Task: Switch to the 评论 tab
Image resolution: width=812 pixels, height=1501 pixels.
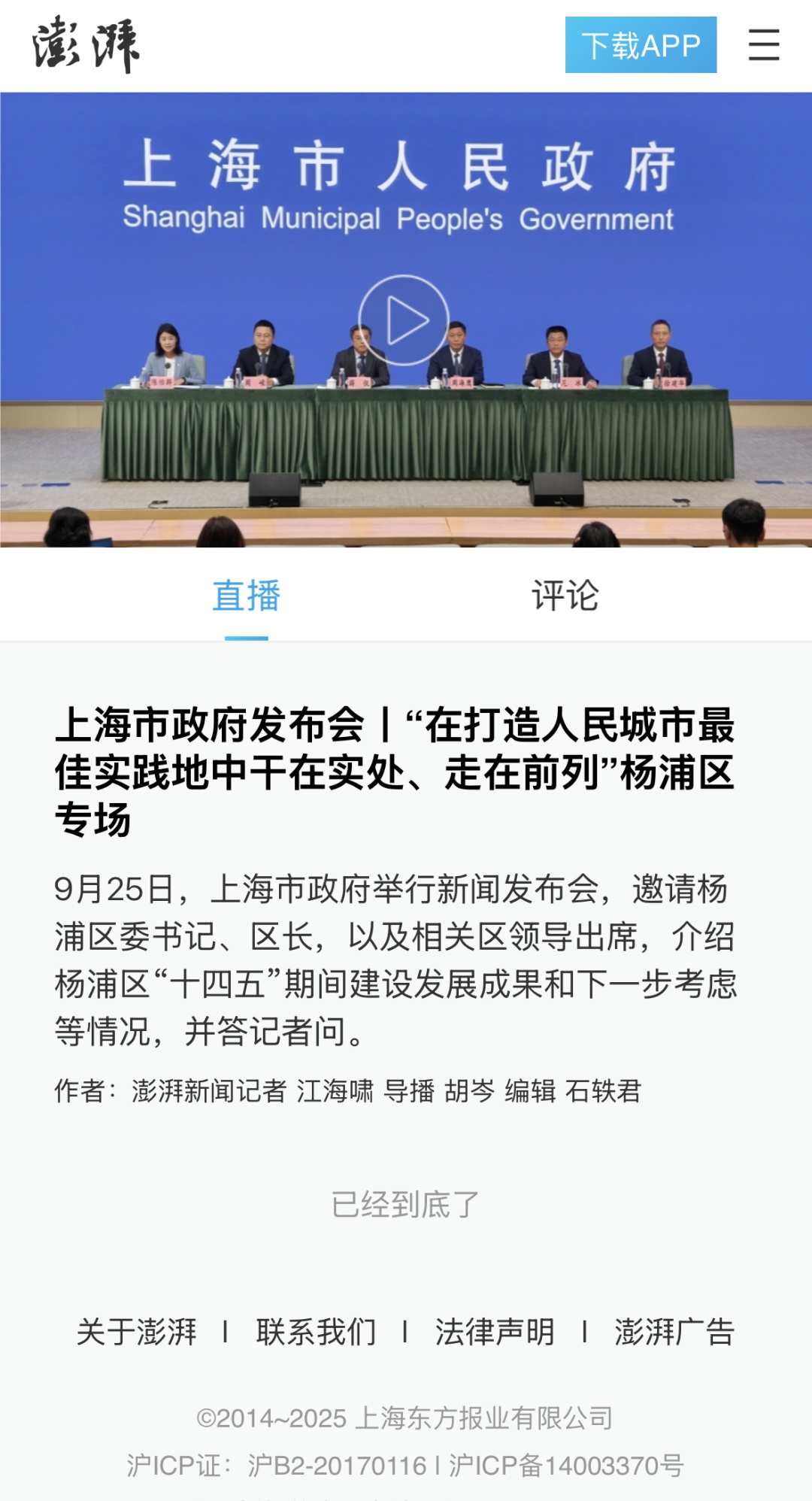Action: [565, 596]
